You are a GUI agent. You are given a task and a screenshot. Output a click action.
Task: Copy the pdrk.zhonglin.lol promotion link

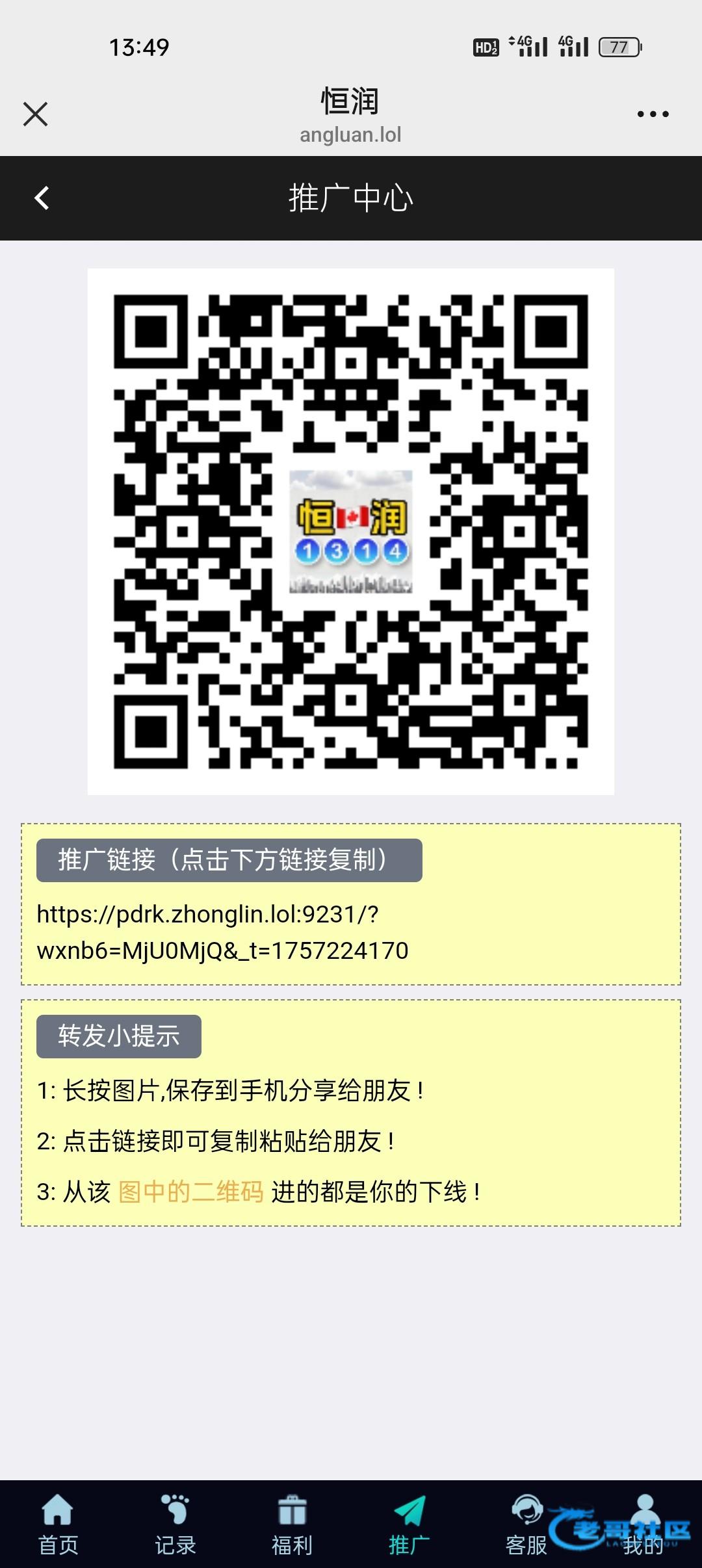coord(222,932)
